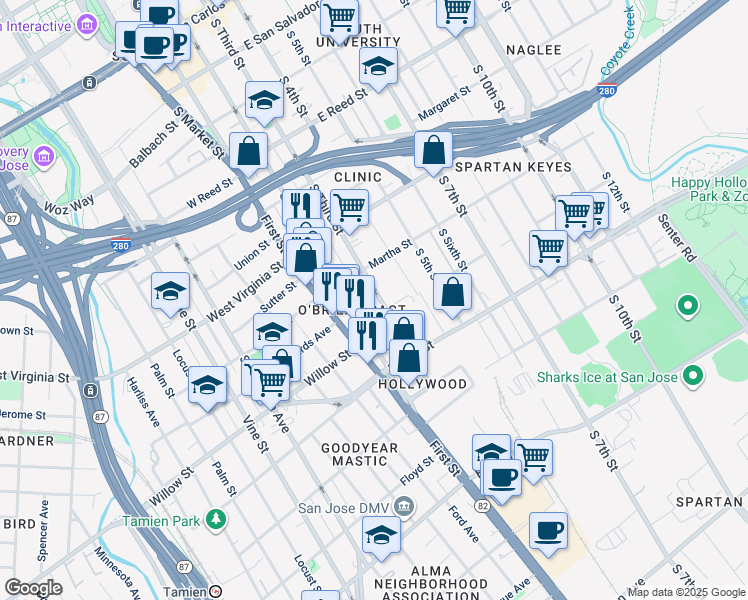Screen dimensions: 748x600
Task: Tap the shopping bag marker on S Sixth St
Action: tap(452, 295)
